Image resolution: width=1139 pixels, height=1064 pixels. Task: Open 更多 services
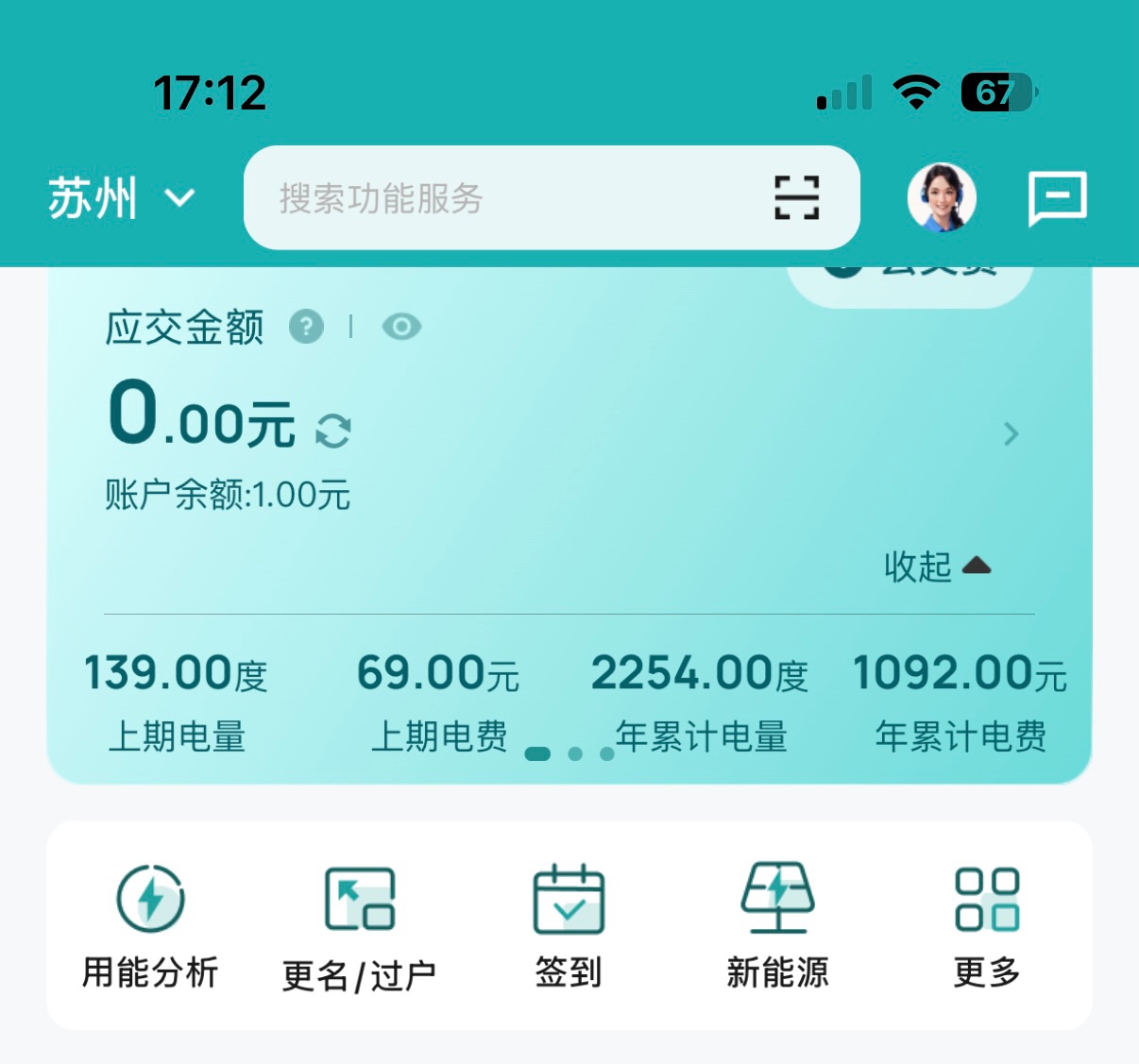tap(987, 925)
